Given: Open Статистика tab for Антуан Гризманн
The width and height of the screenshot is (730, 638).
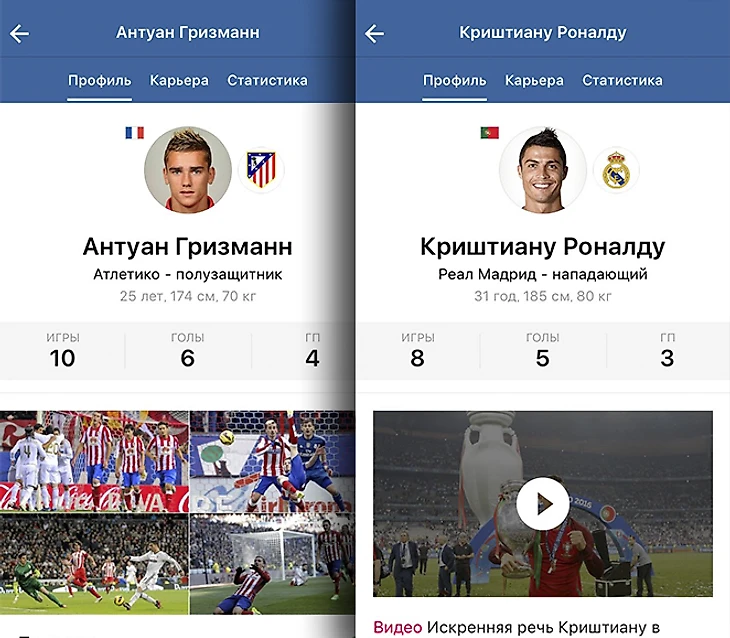Looking at the screenshot, I should tap(267, 80).
